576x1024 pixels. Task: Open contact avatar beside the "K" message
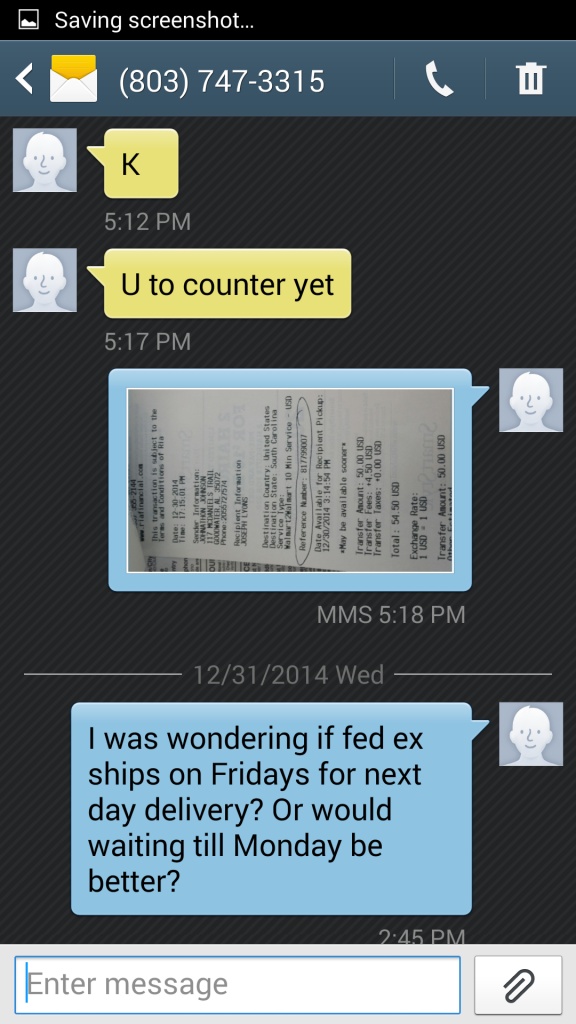pos(45,160)
